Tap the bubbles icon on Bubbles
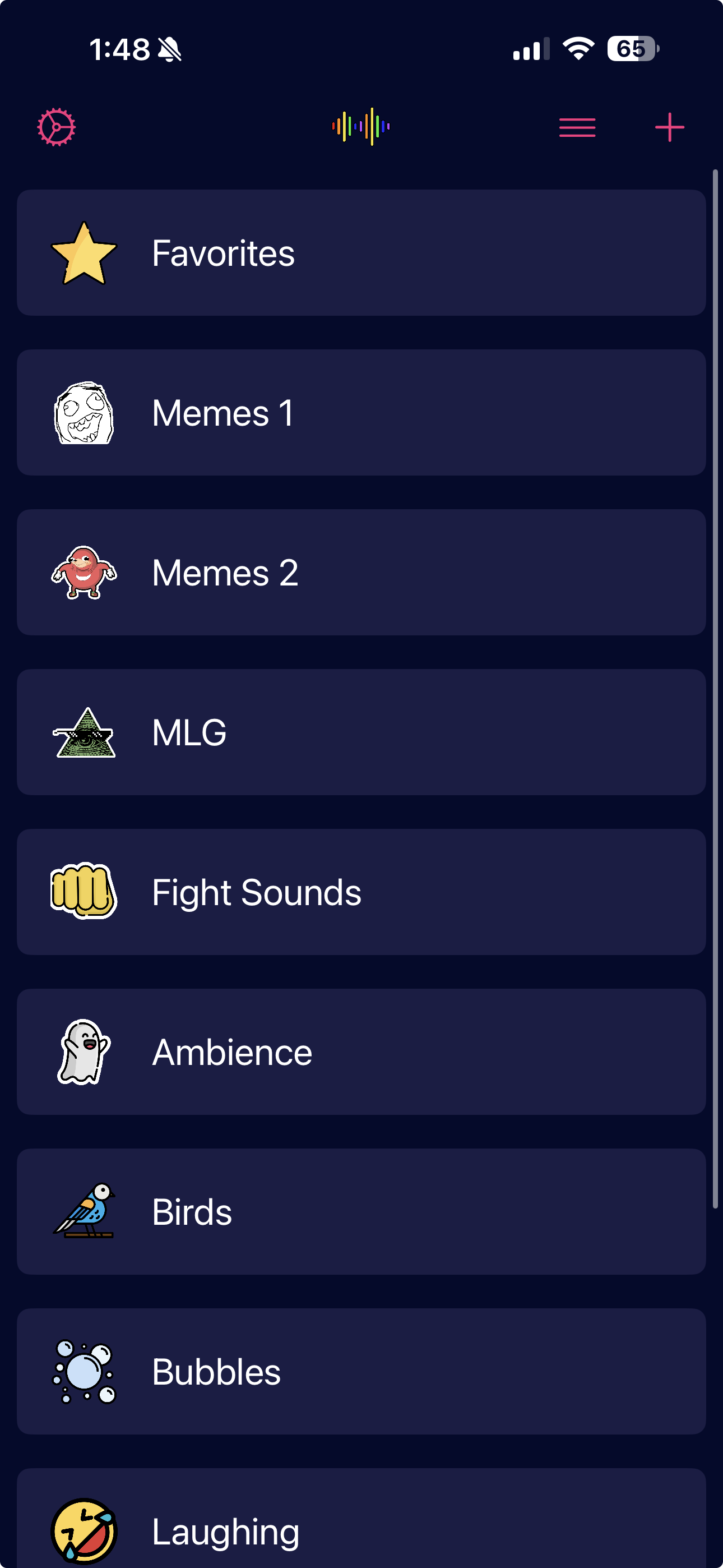The height and width of the screenshot is (1568, 723). coord(84,1371)
